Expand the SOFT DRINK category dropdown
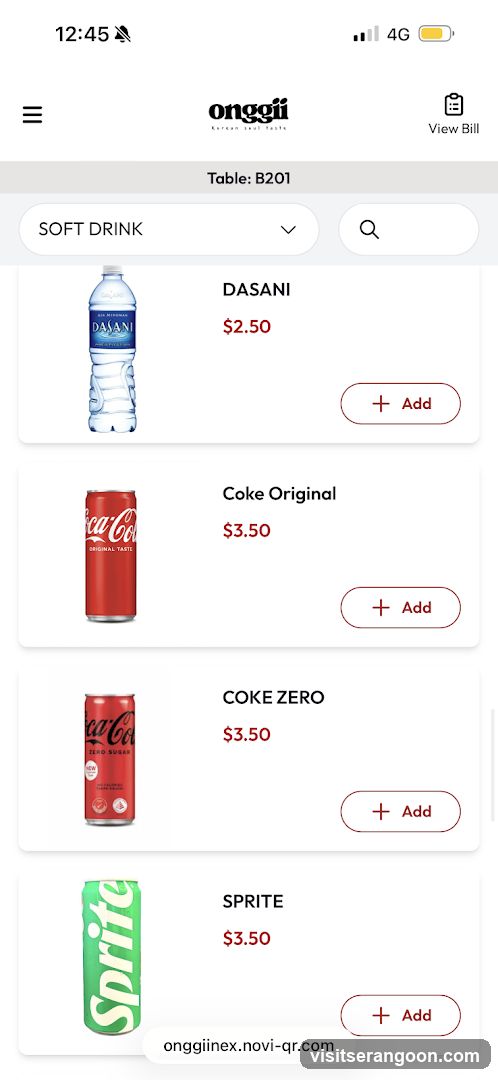This screenshot has height=1080, width=498. 169,229
